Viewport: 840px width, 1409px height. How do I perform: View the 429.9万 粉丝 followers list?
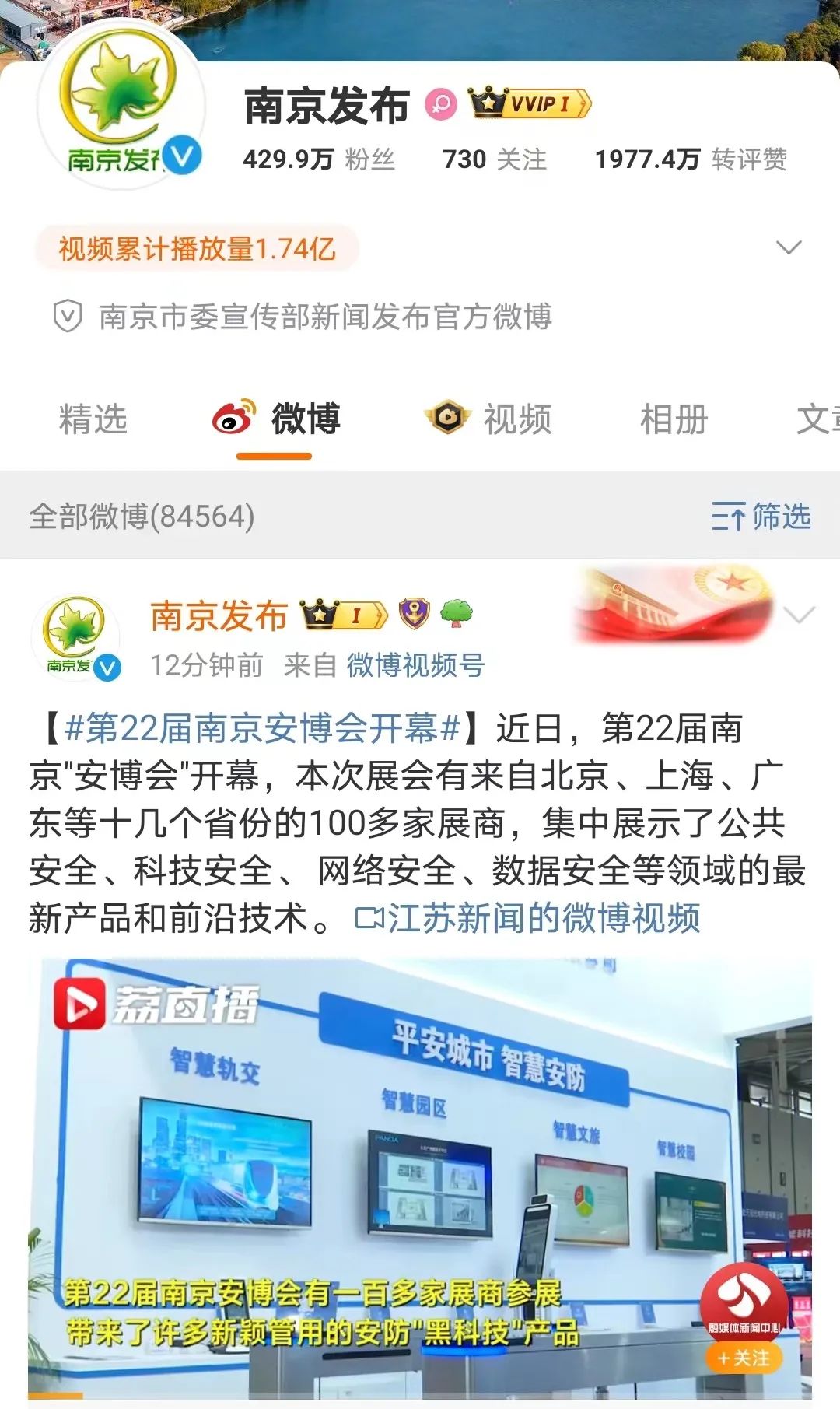point(319,159)
